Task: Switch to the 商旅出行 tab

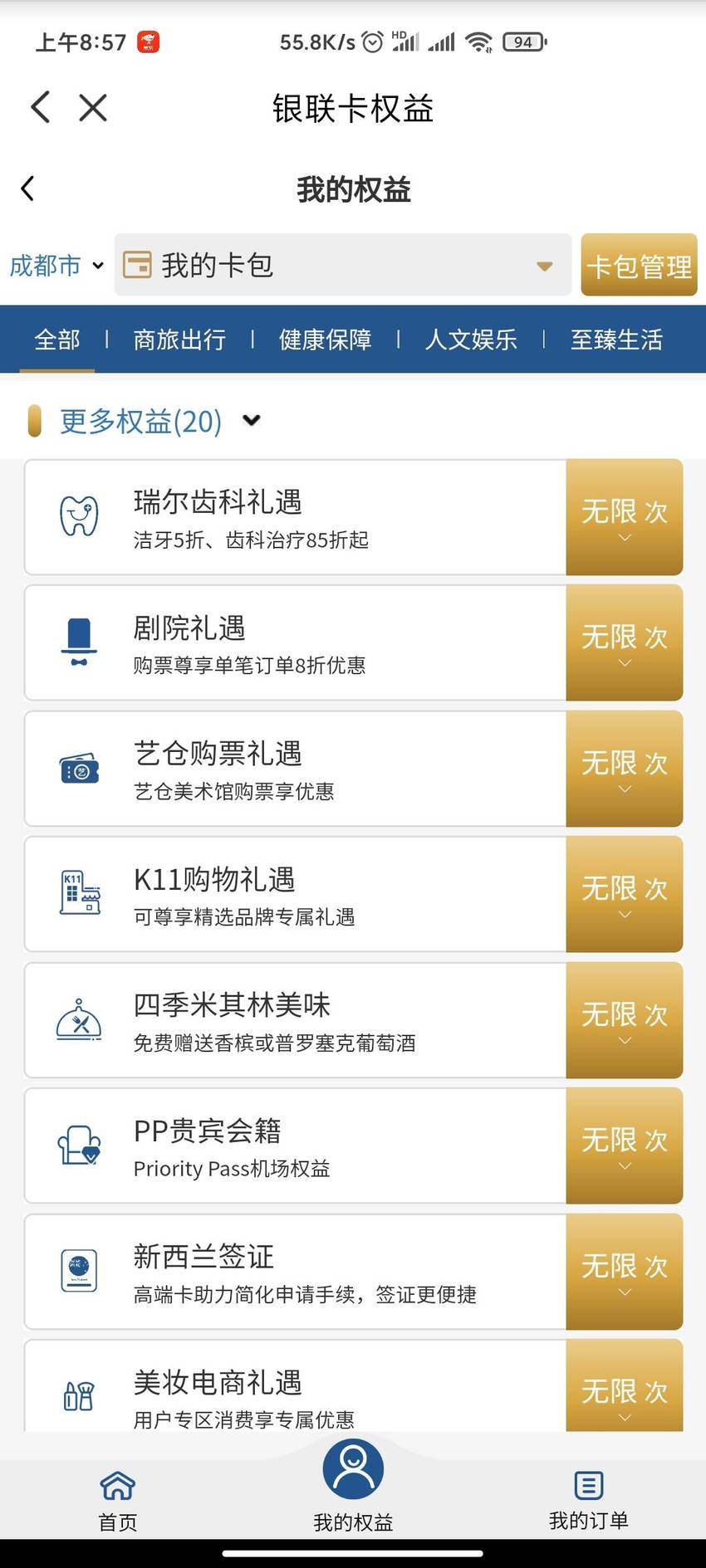Action: (x=179, y=339)
